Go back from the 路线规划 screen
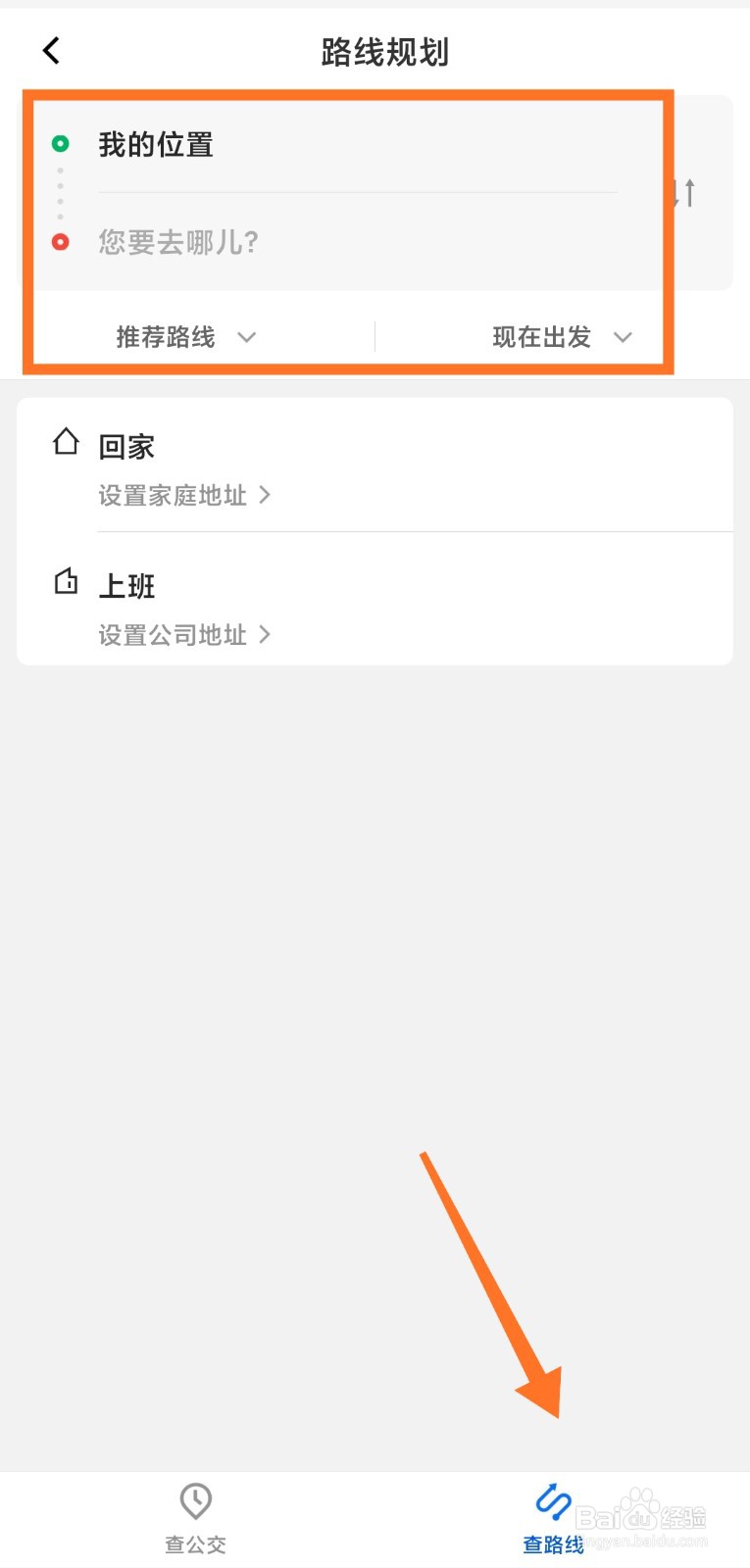 point(51,51)
